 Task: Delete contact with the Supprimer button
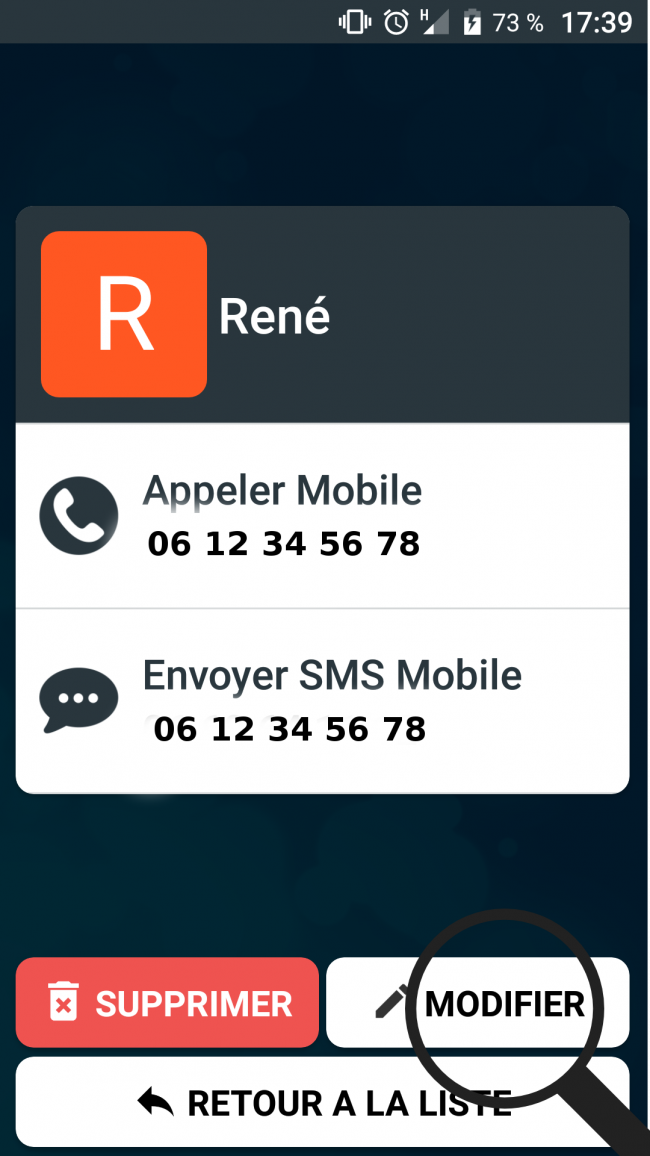click(x=168, y=1003)
